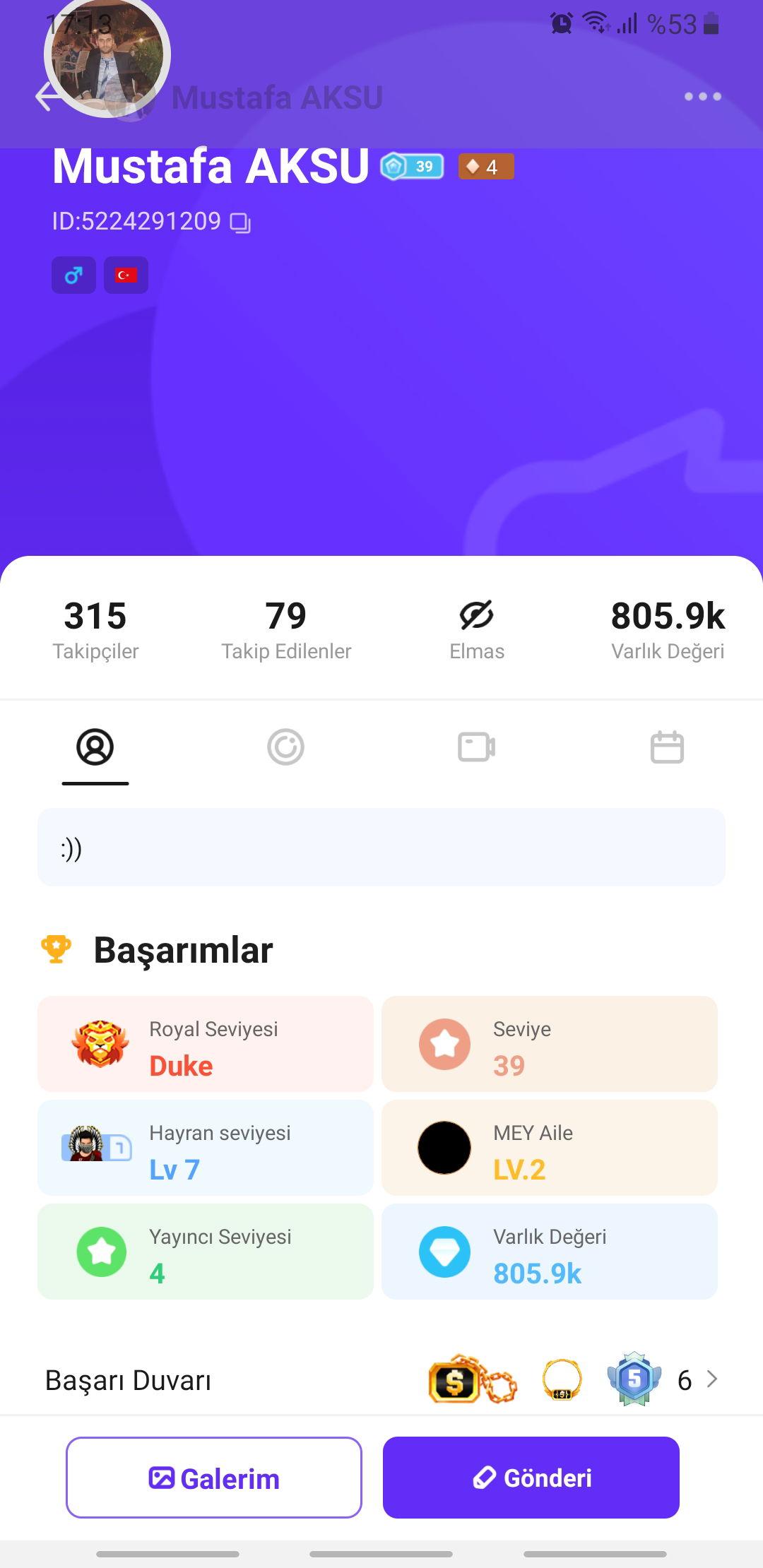The height and width of the screenshot is (1568, 763).
Task: Expand the Başarı Duvarı row
Action: pyautogui.click(x=381, y=1379)
